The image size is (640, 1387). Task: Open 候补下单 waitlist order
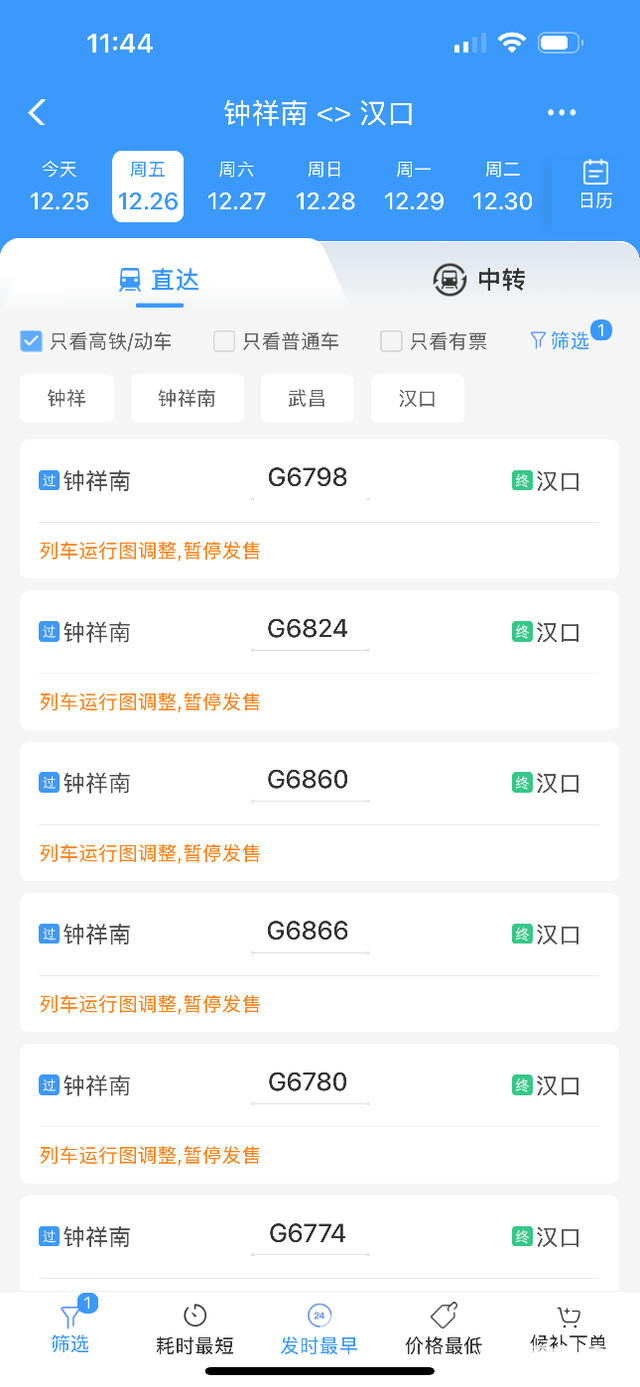(x=568, y=1331)
